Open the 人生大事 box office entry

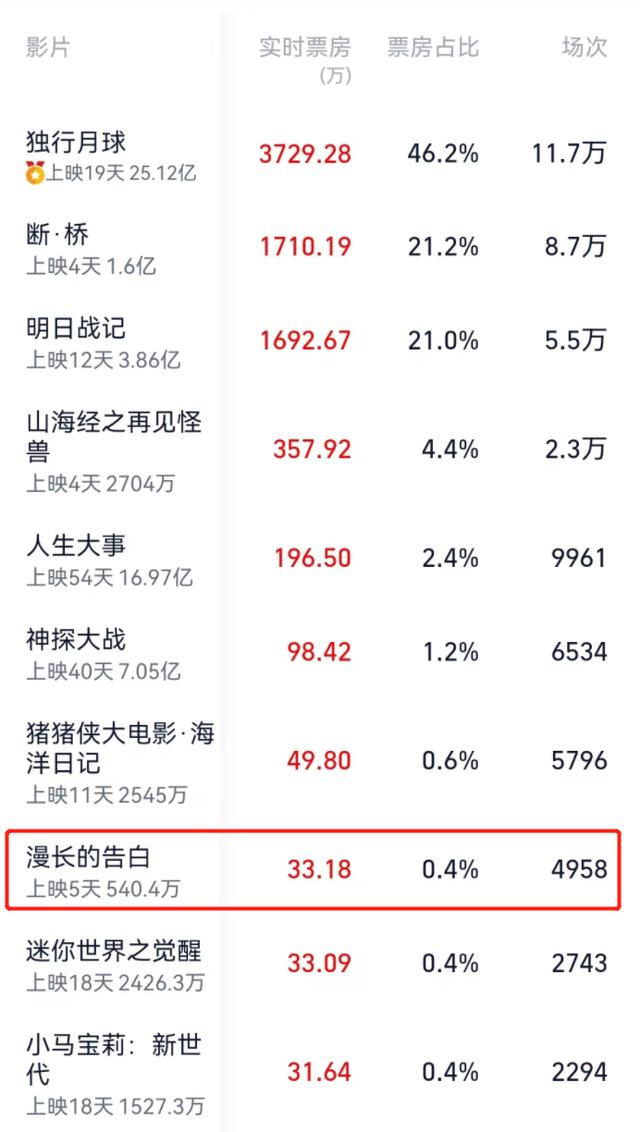coord(320,558)
